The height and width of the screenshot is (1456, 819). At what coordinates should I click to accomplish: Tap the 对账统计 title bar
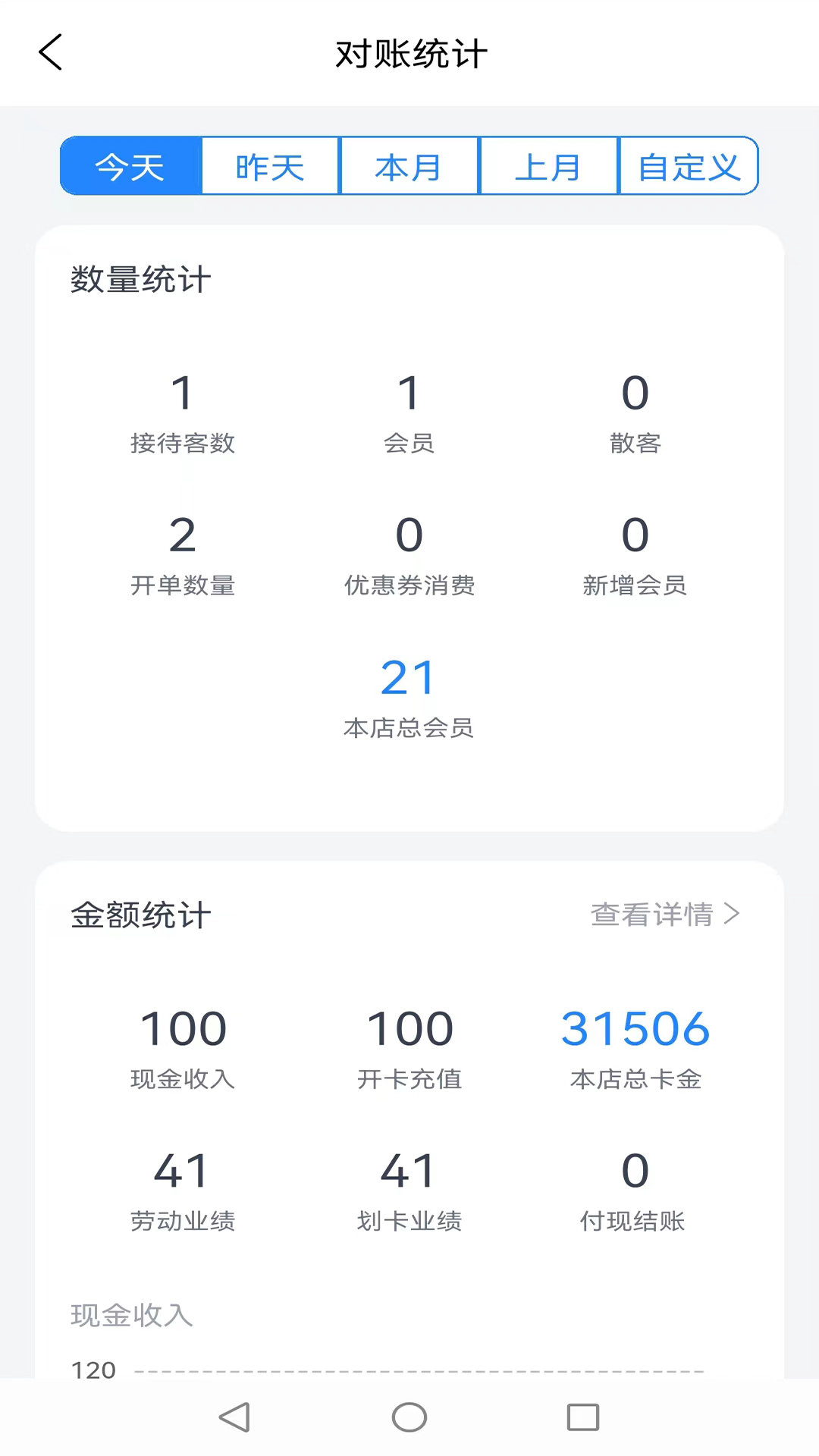pyautogui.click(x=409, y=53)
